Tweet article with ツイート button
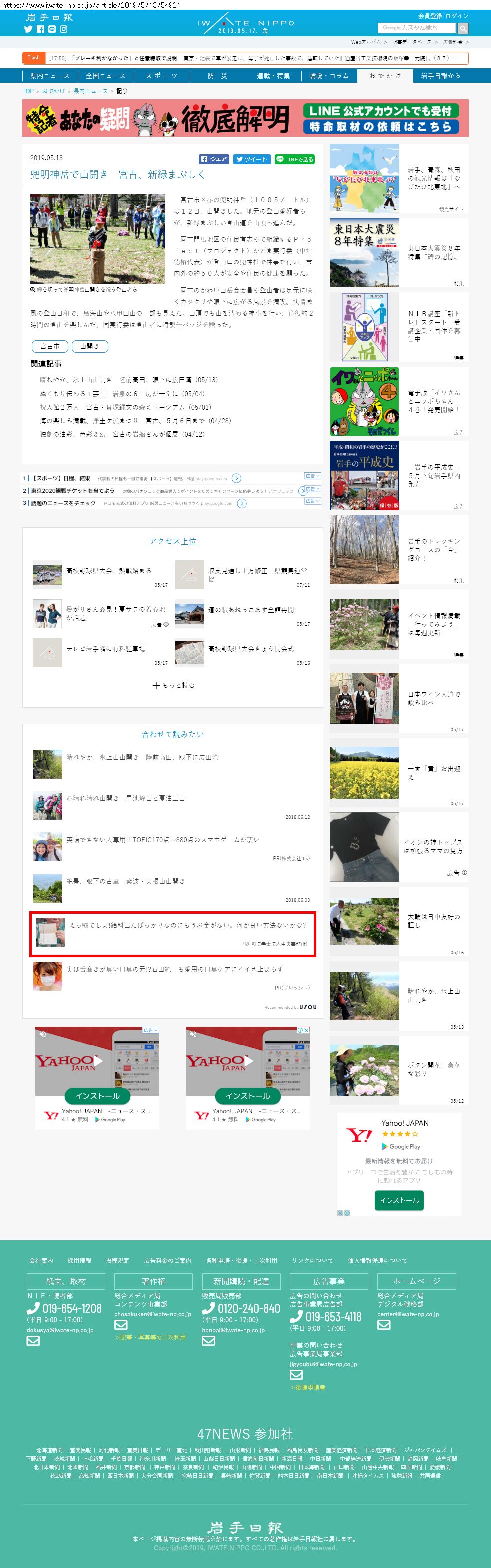 pyautogui.click(x=252, y=159)
